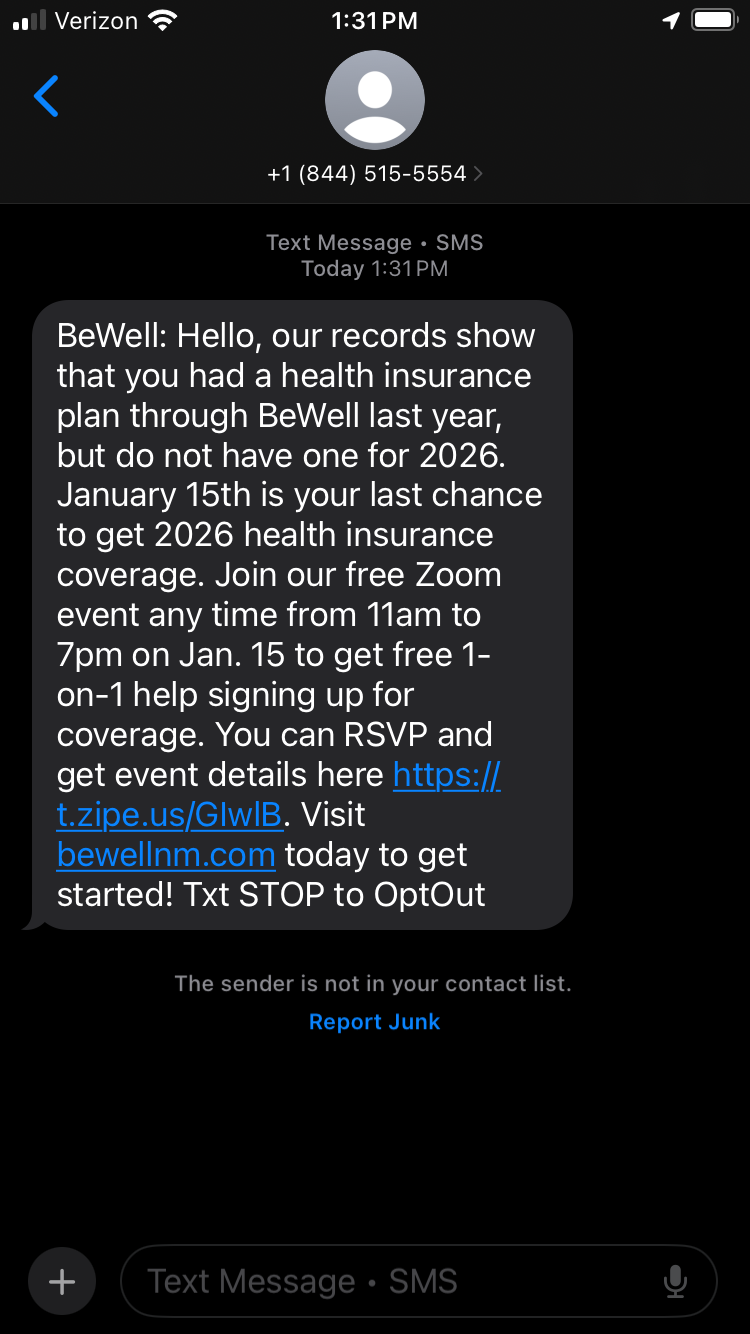Go back to the messages list

(x=46, y=97)
